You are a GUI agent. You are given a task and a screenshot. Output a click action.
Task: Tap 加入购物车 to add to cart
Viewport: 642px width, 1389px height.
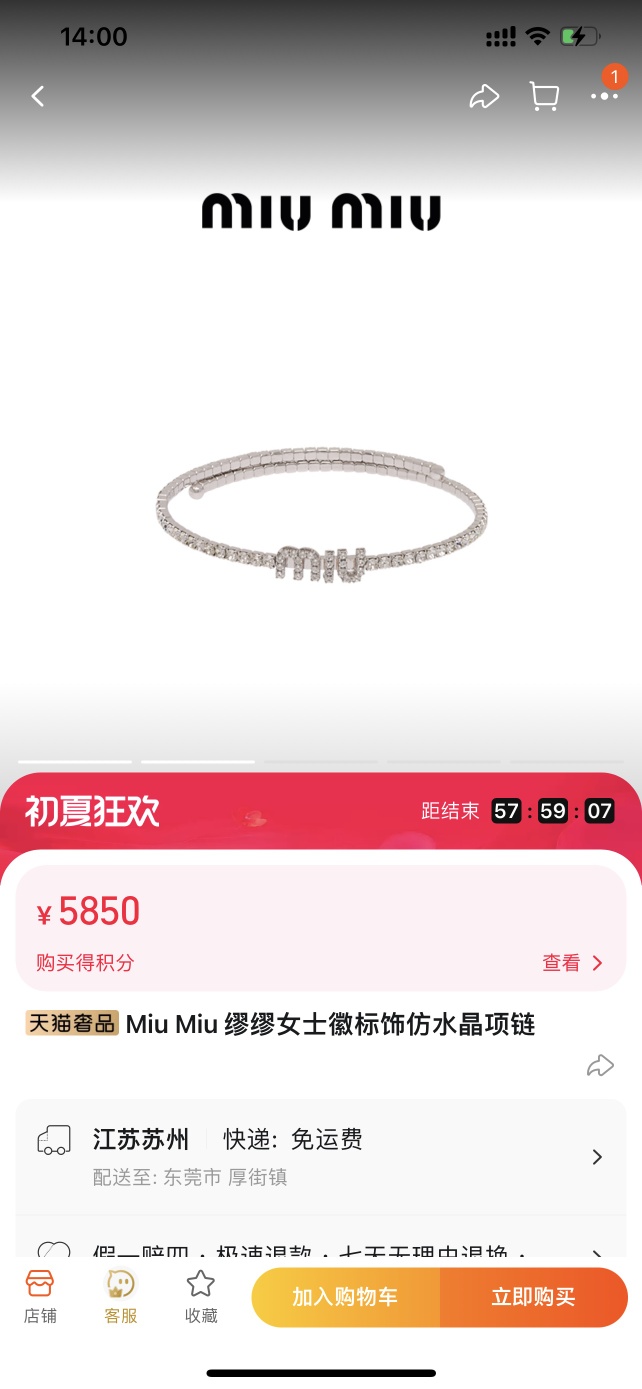click(345, 1297)
